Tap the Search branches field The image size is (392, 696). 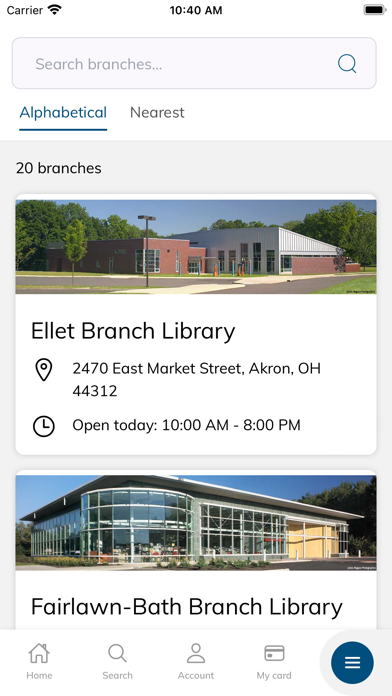[194, 63]
